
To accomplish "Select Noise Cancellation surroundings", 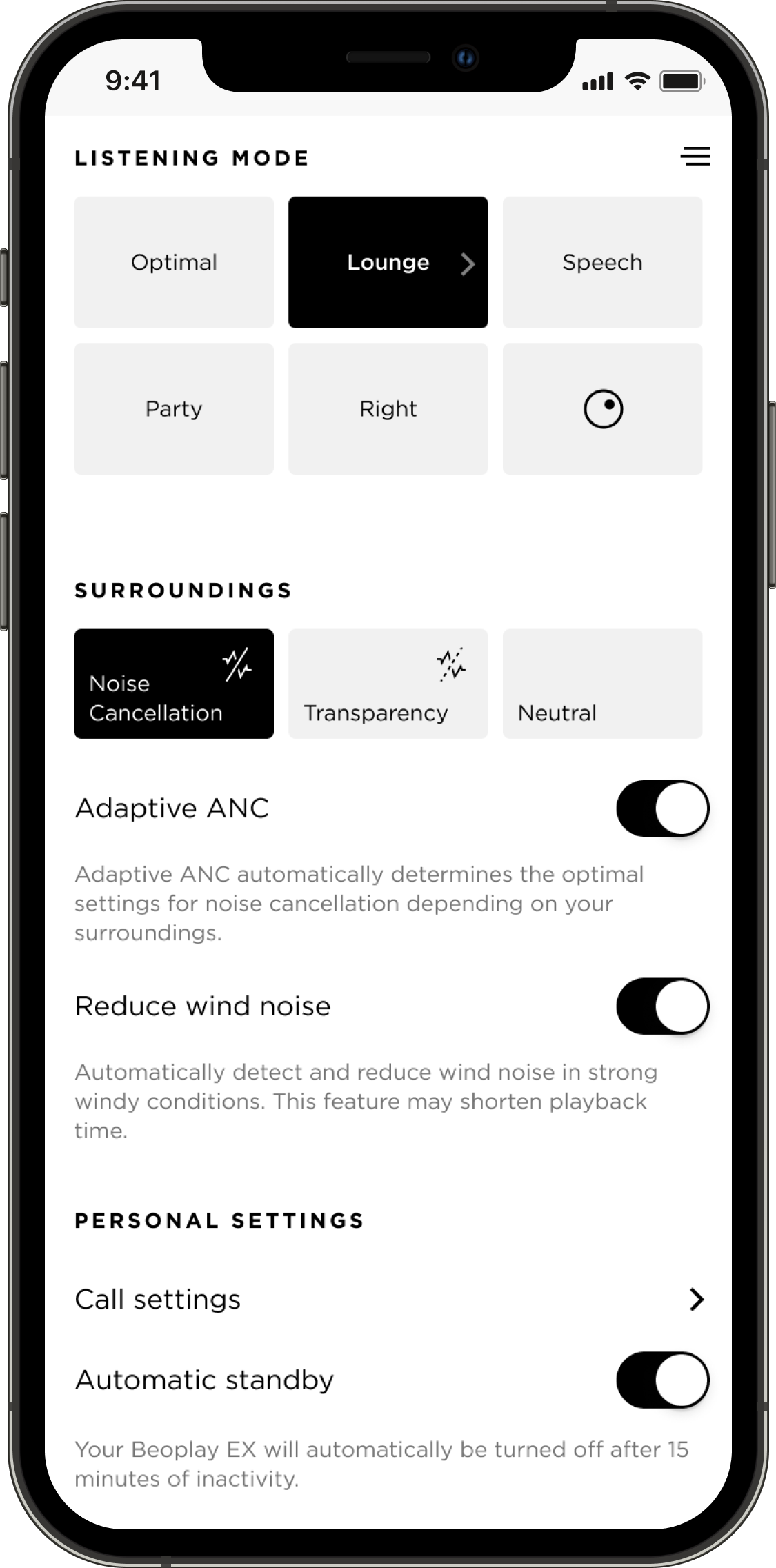I will click(x=174, y=684).
